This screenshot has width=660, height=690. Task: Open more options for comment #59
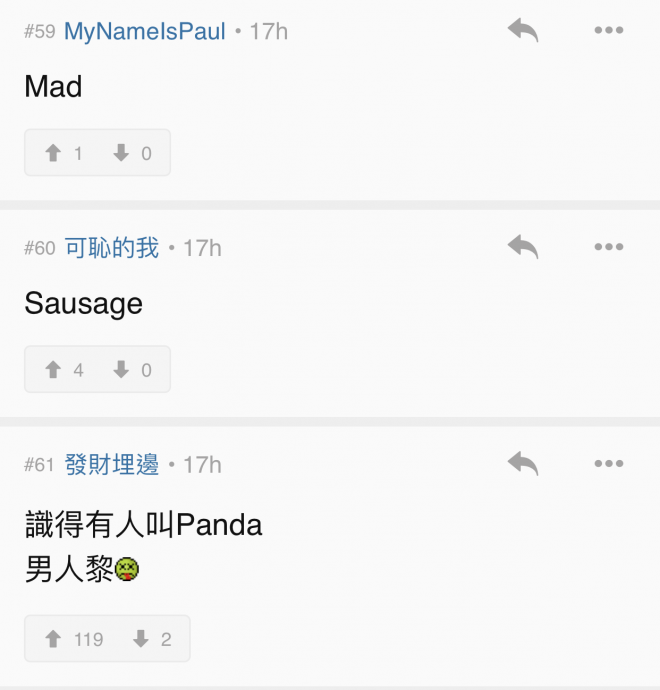click(x=608, y=31)
